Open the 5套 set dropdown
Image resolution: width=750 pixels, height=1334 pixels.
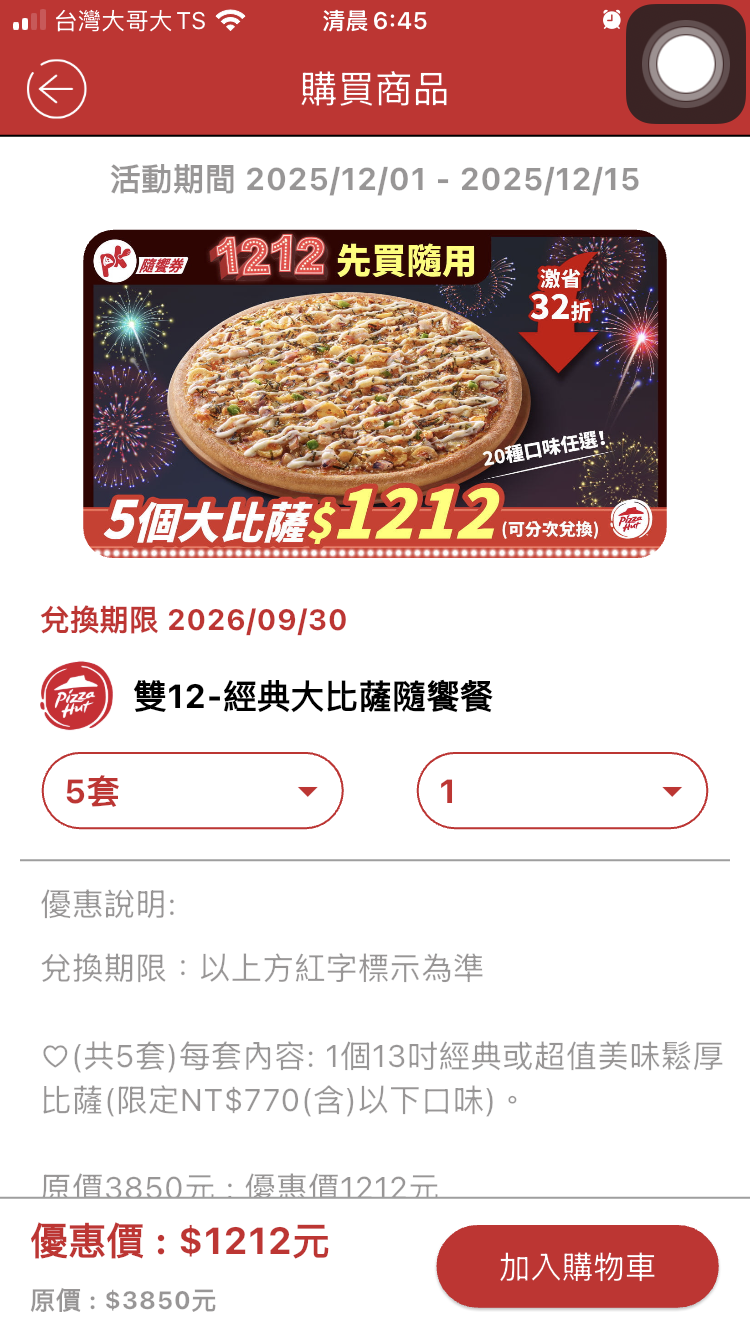[x=192, y=791]
